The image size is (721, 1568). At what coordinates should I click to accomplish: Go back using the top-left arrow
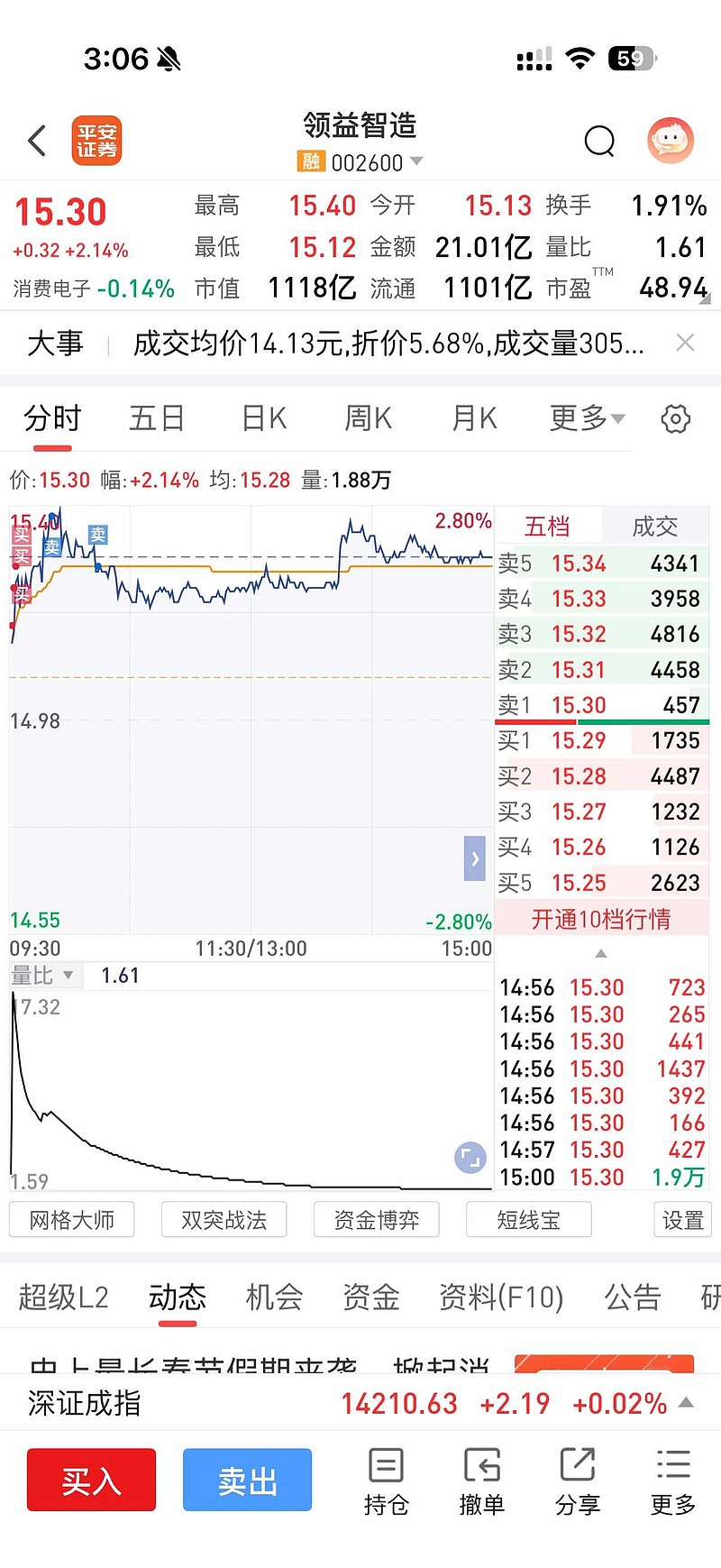[37, 141]
